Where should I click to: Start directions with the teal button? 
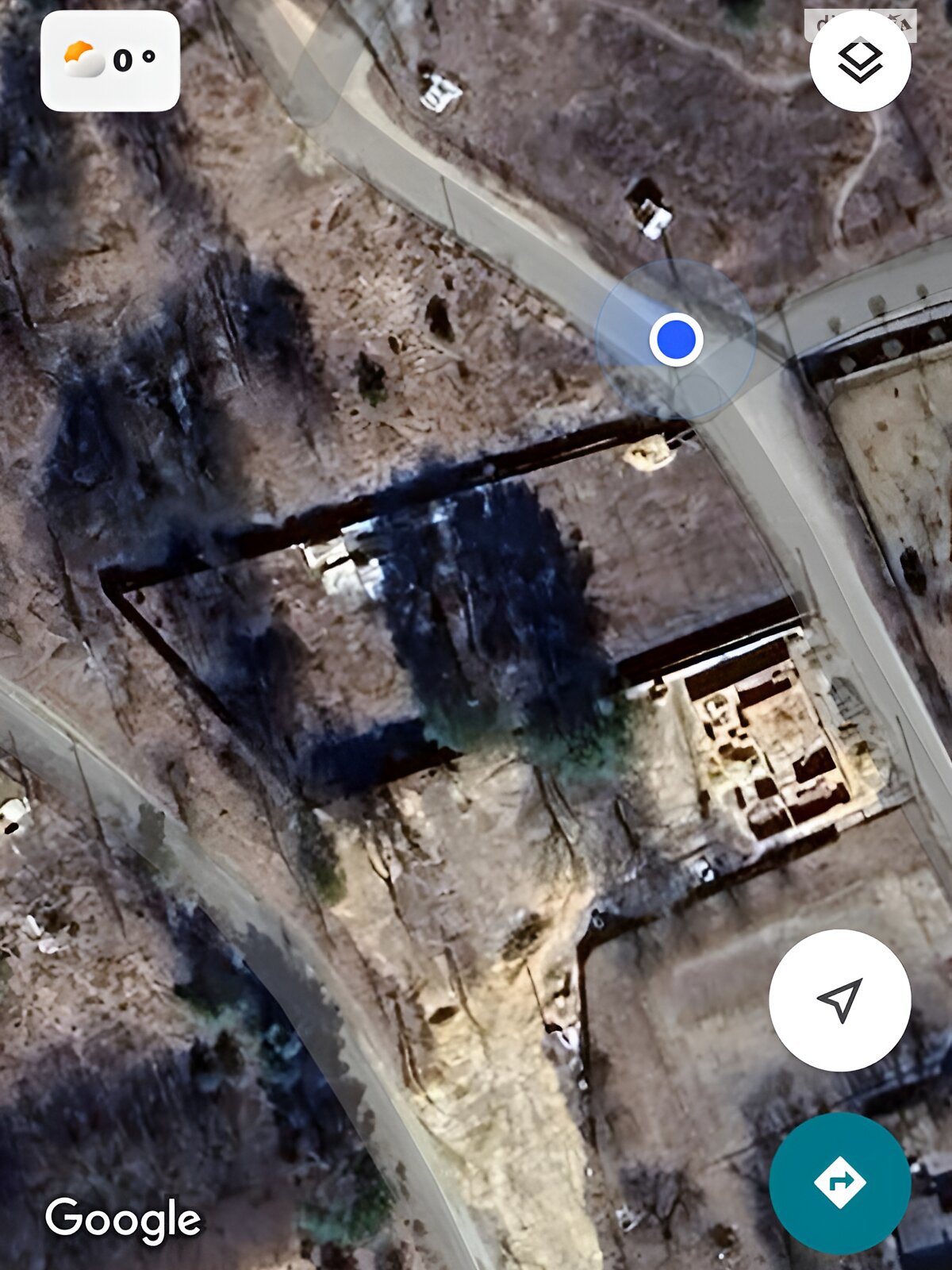[x=839, y=1183]
